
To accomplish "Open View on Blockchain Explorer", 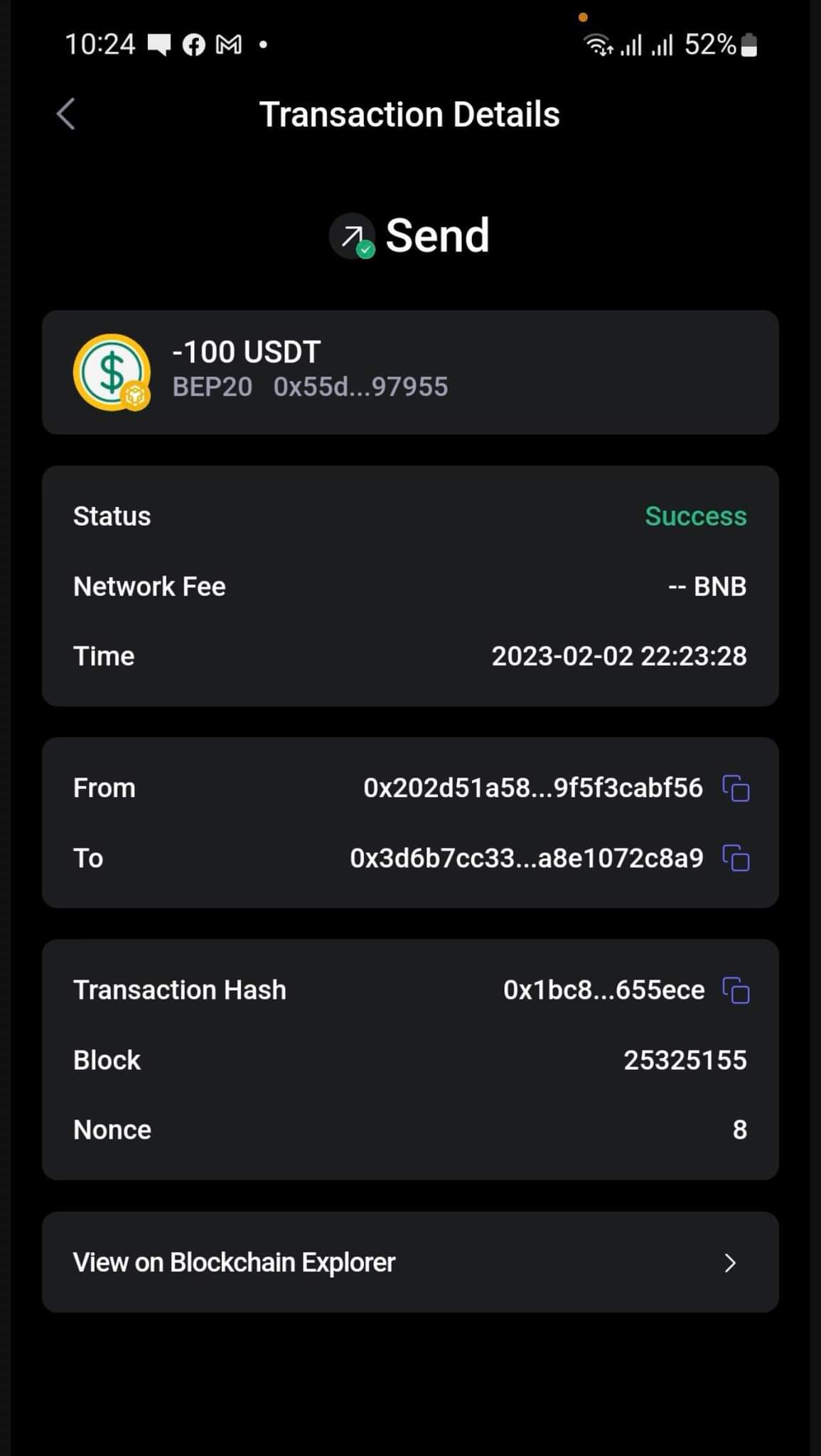I will tap(410, 1263).
